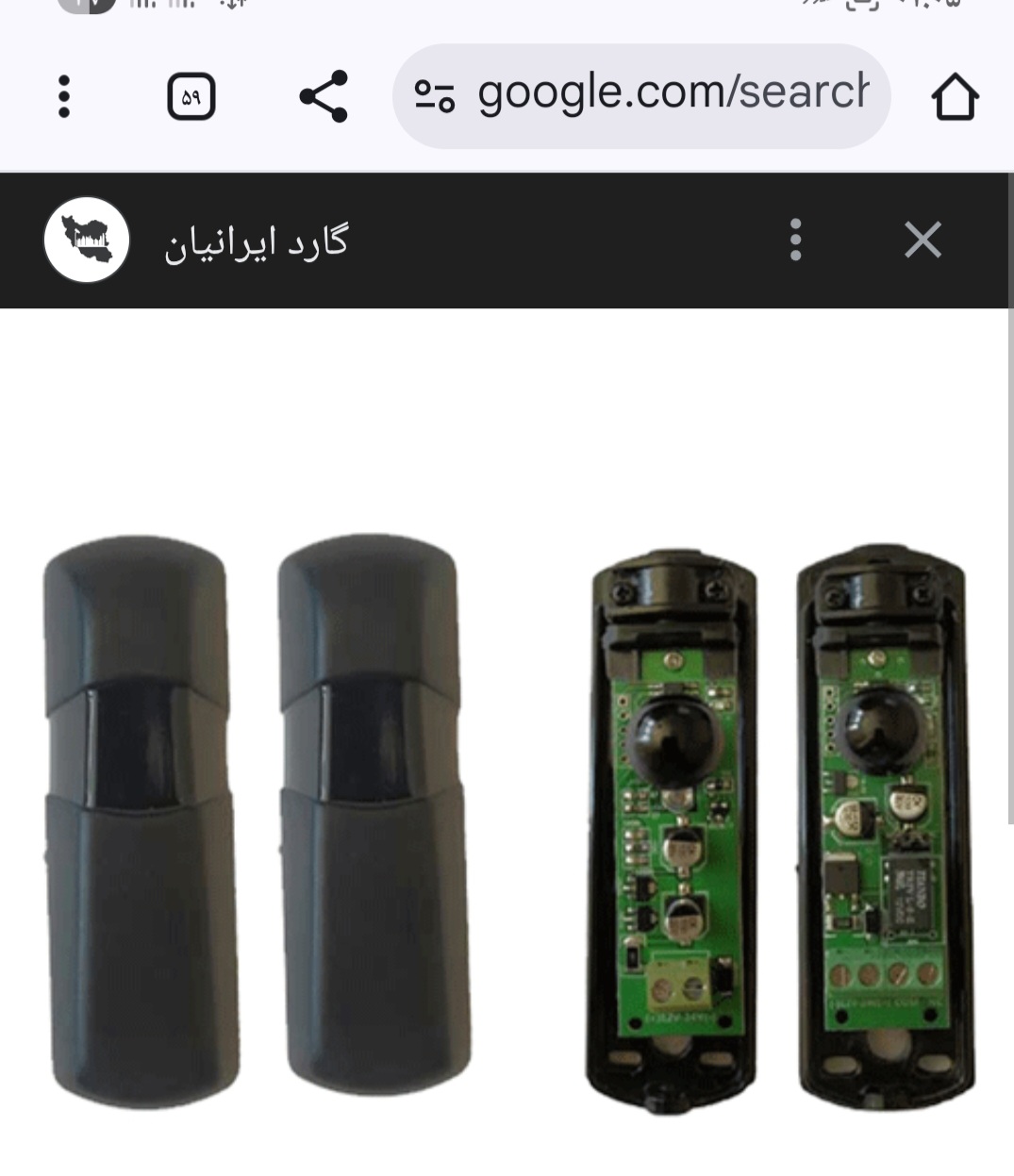This screenshot has height=1176, width=1014.
Task: Open the گارد ایرانیان source site
Action: [255, 242]
